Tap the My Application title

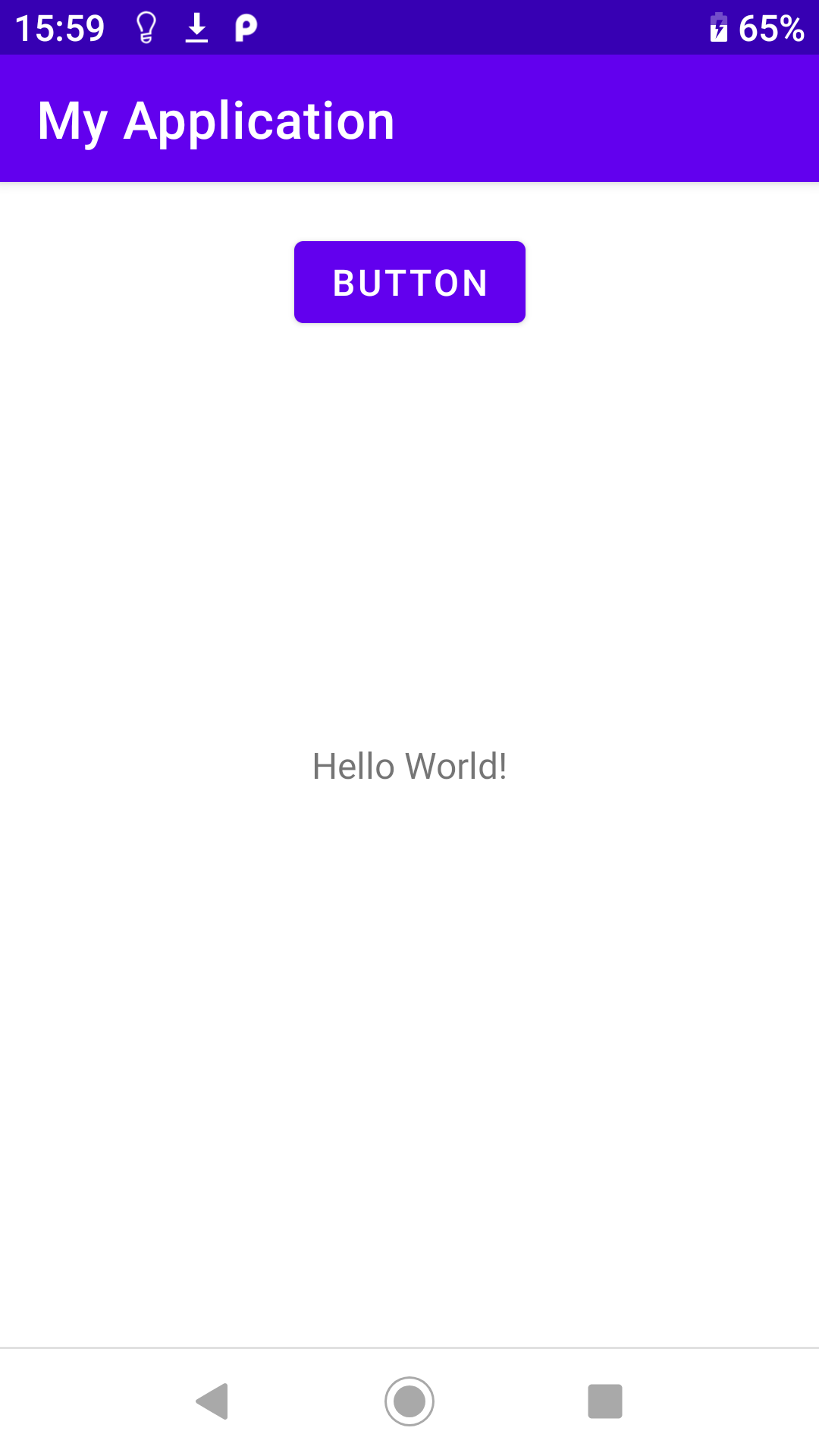216,119
